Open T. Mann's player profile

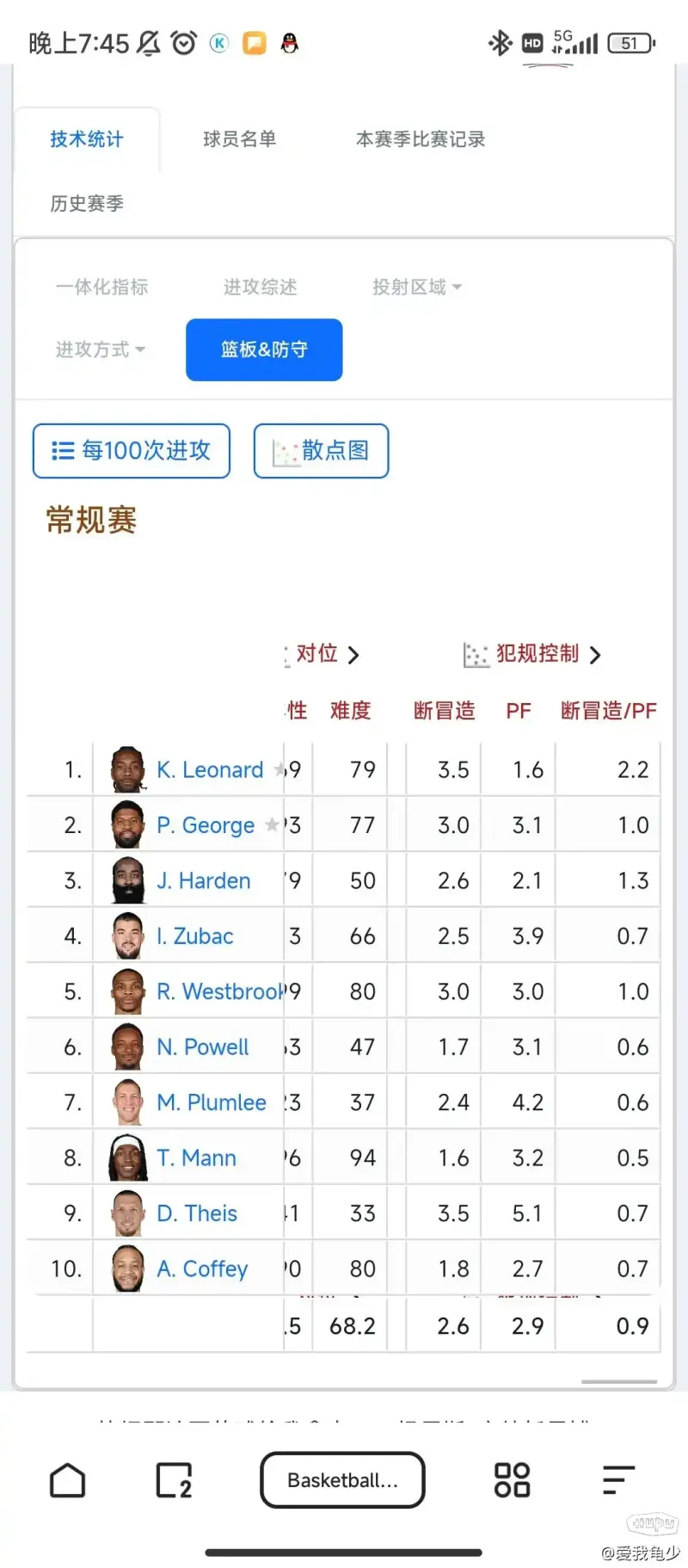point(197,1158)
